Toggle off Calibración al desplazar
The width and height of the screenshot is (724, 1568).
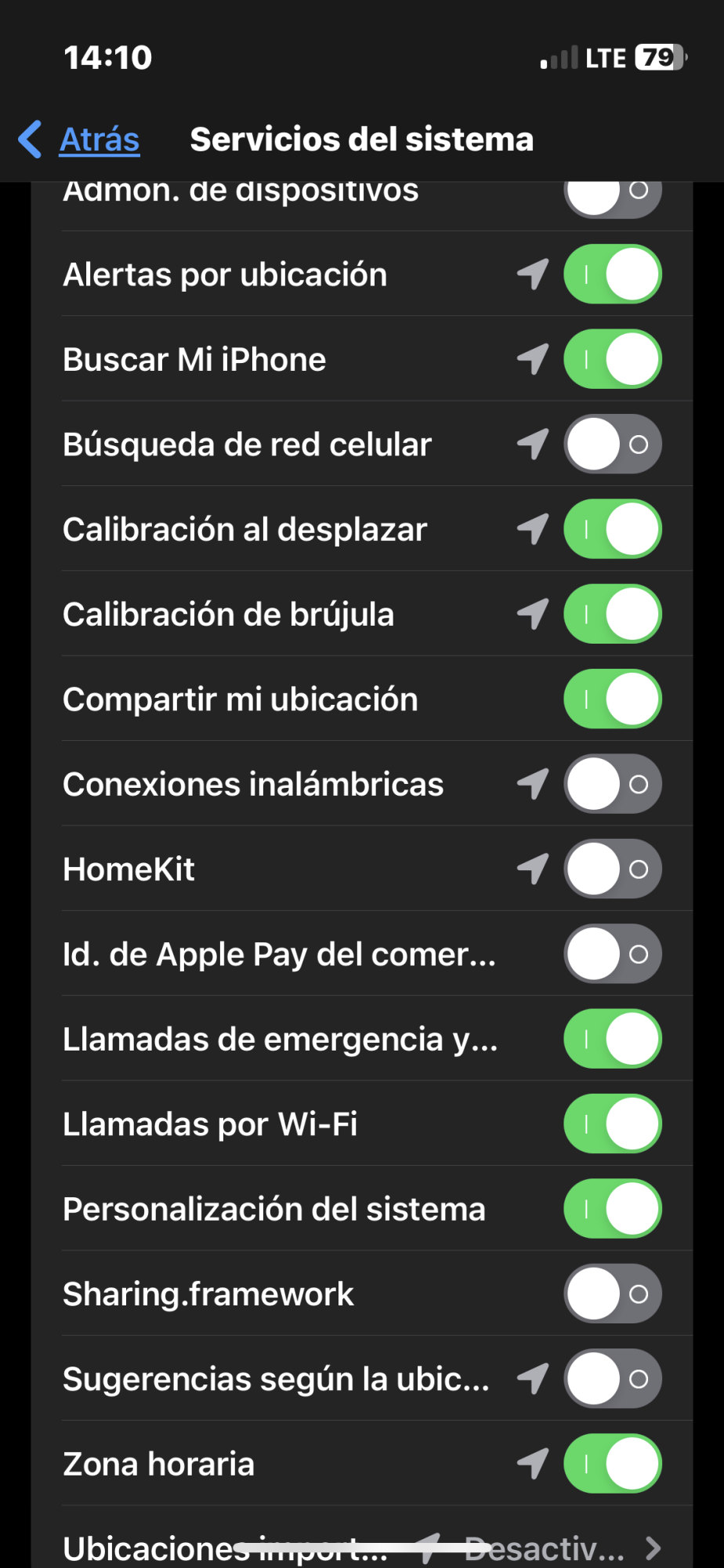pos(613,529)
